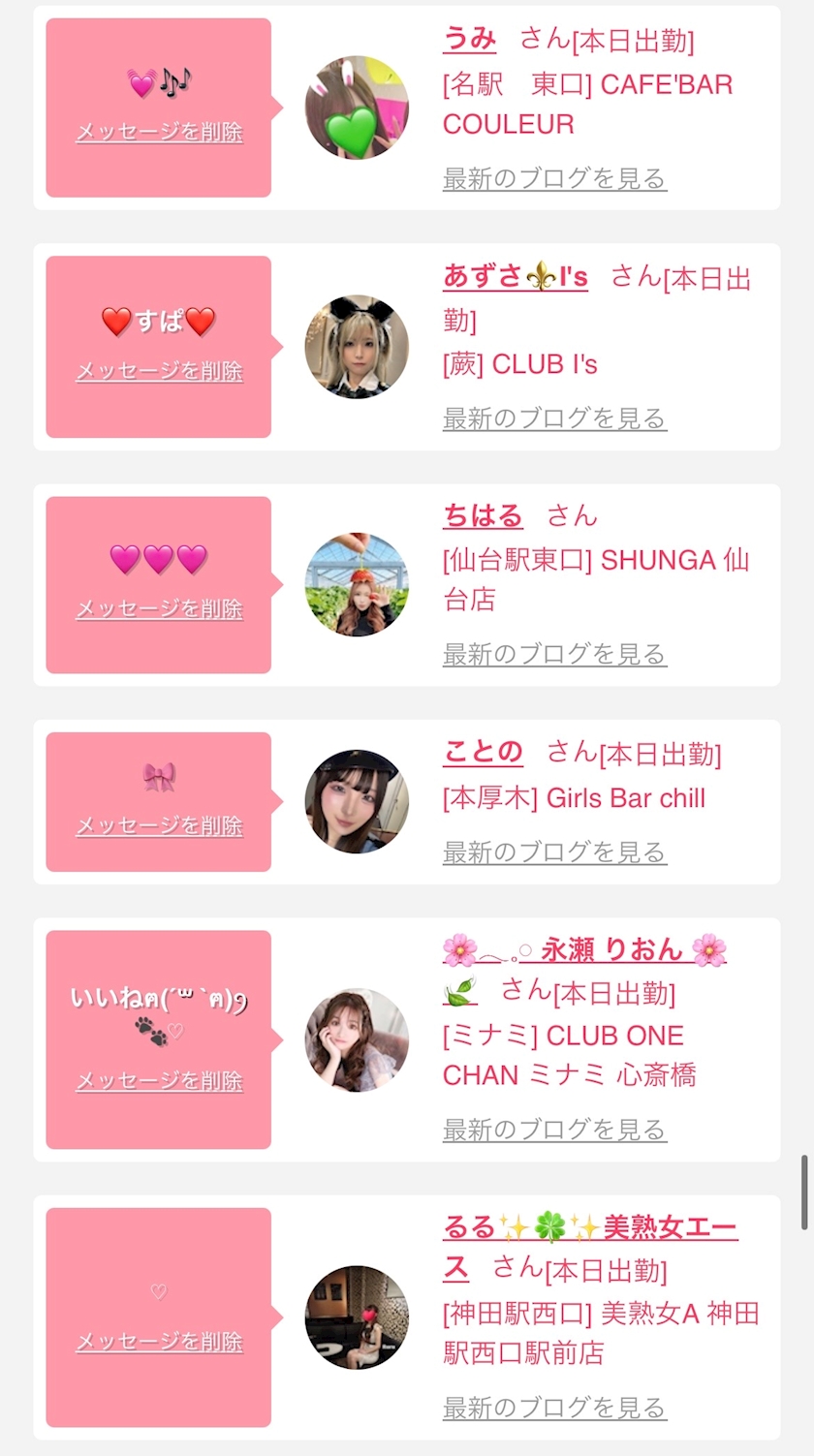View 永瀬 りおん's latest blog
Viewport: 814px width, 1456px height.
pos(554,1130)
